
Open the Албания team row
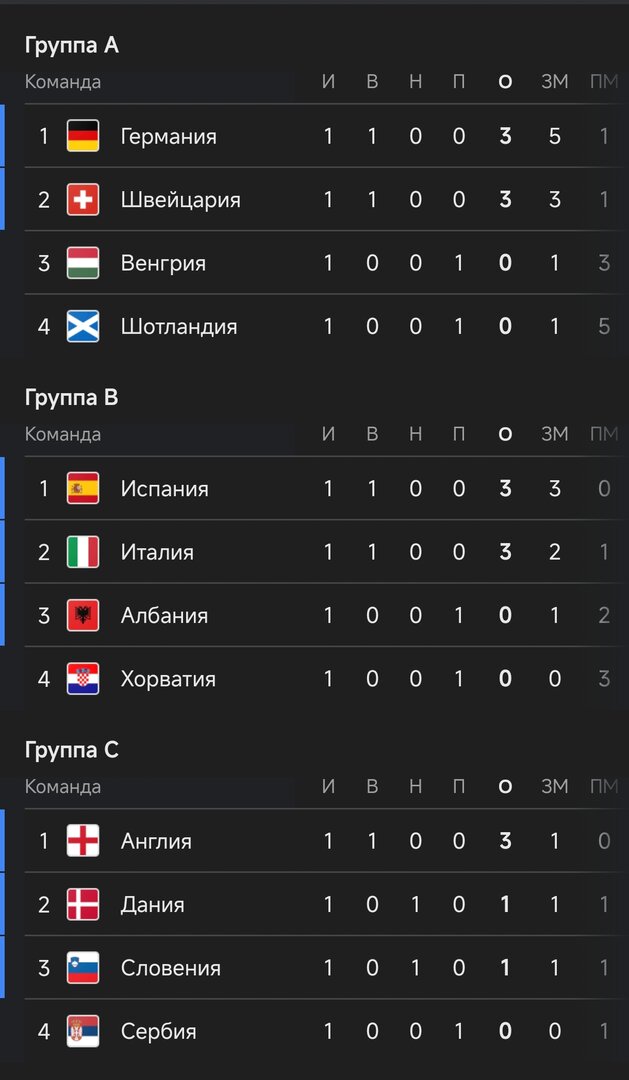point(164,616)
